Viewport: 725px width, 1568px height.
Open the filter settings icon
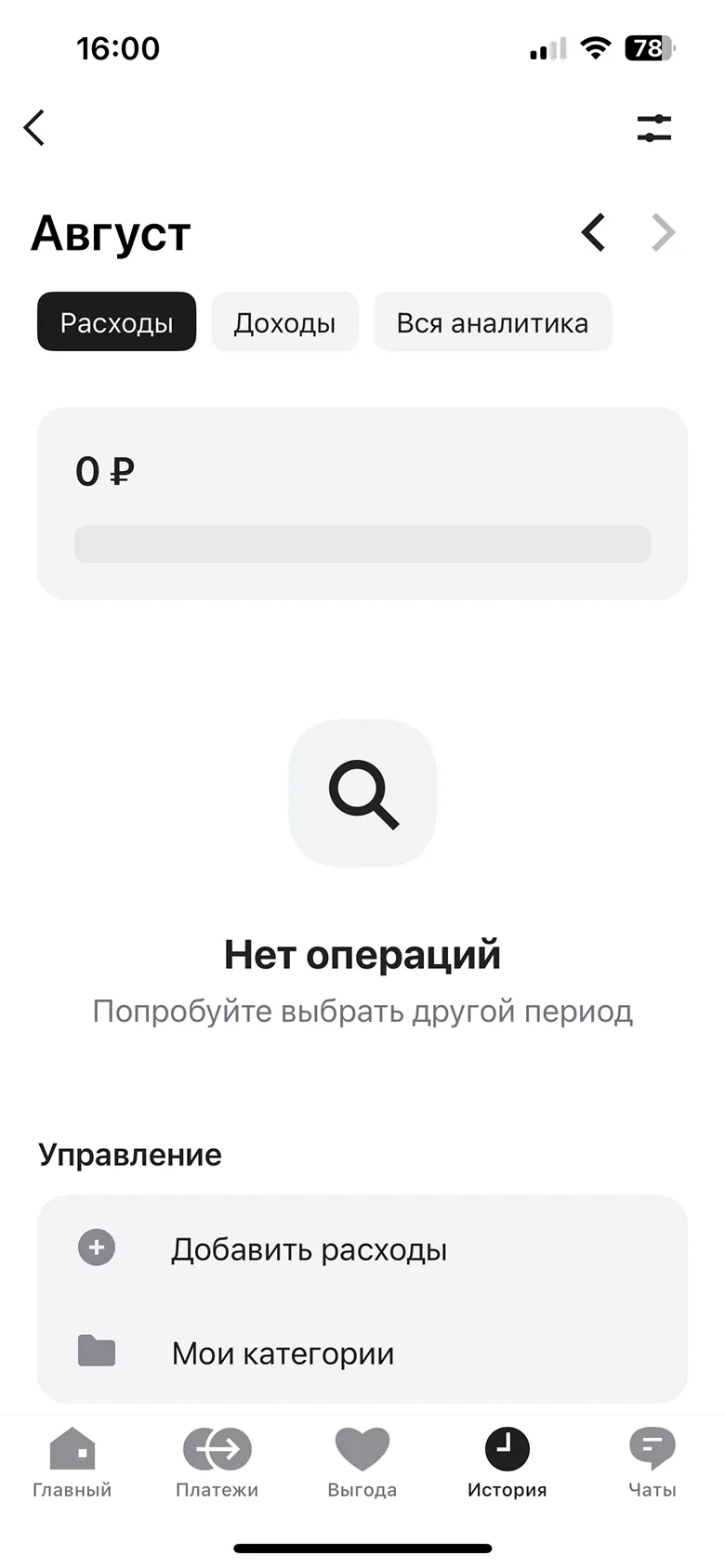653,128
